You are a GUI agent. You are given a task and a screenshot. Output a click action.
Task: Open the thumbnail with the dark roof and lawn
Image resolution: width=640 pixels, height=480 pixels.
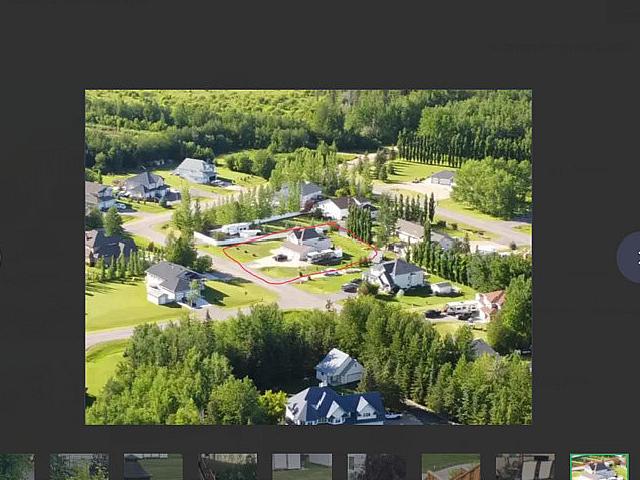[153, 467]
